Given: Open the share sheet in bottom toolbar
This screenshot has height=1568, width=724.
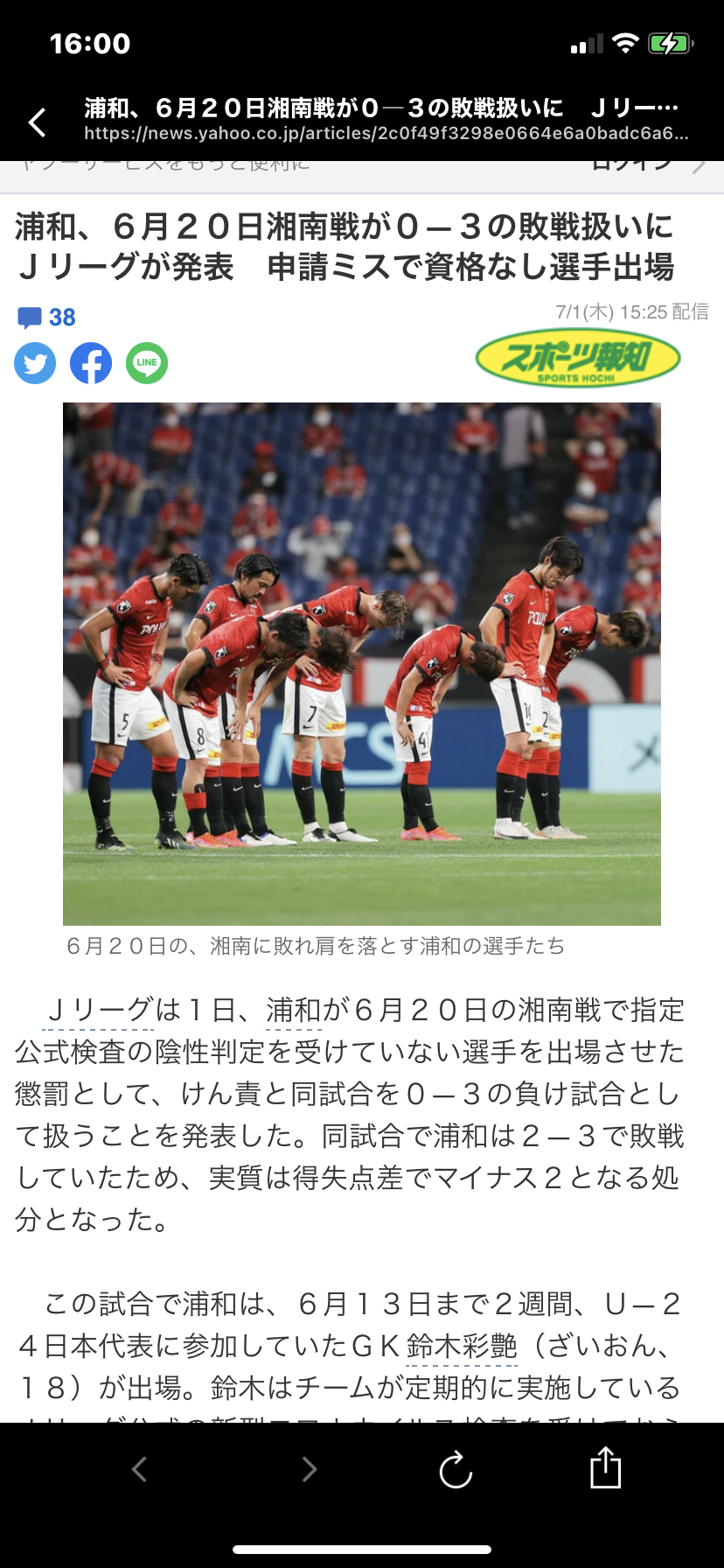Looking at the screenshot, I should [605, 1467].
